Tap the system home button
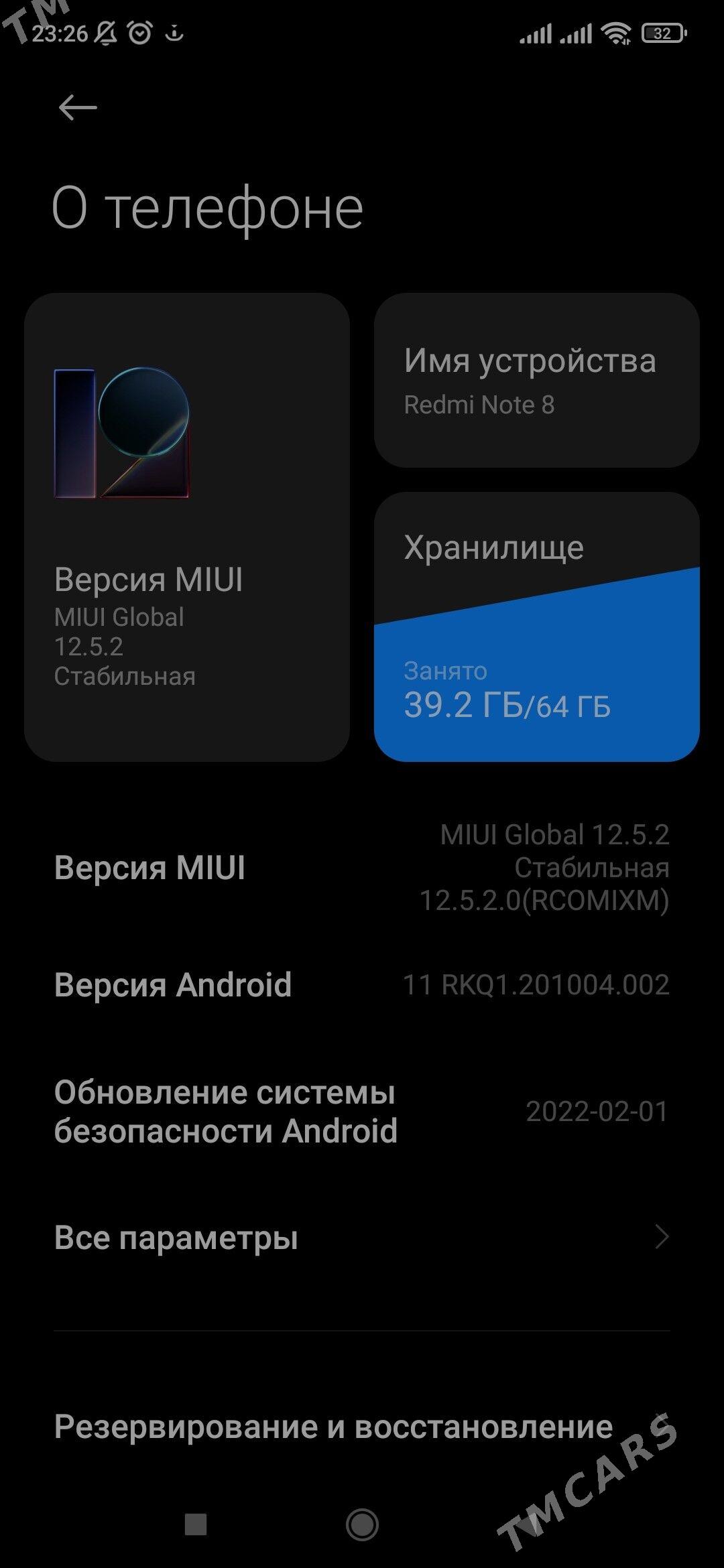 (362, 1525)
